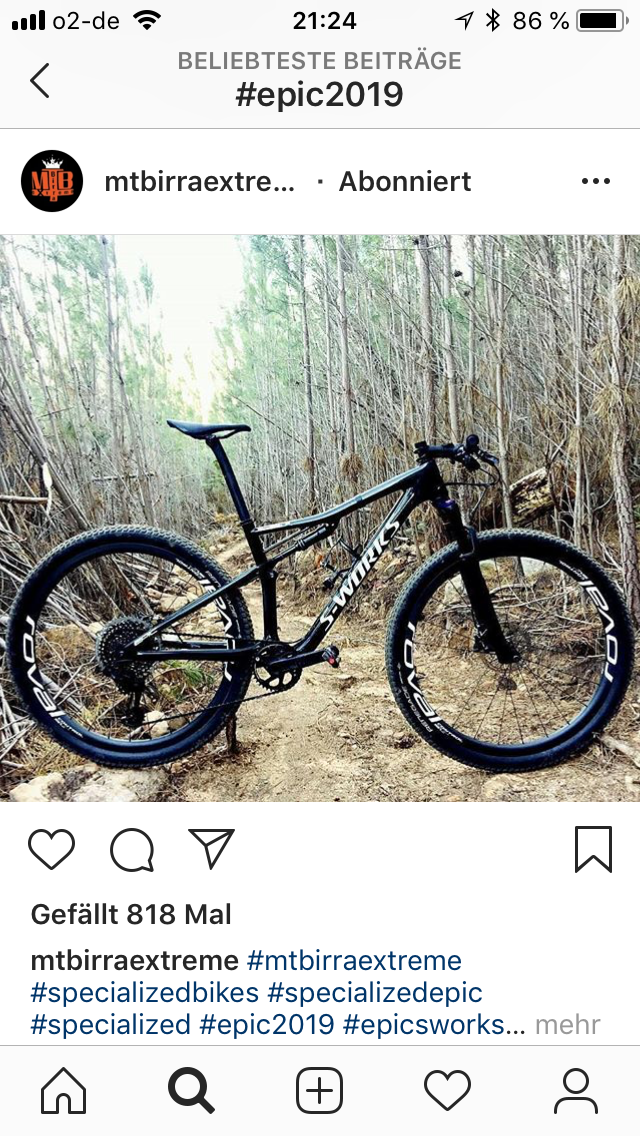Open the post's three-dot options menu
Image resolution: width=640 pixels, height=1136 pixels.
point(595,181)
